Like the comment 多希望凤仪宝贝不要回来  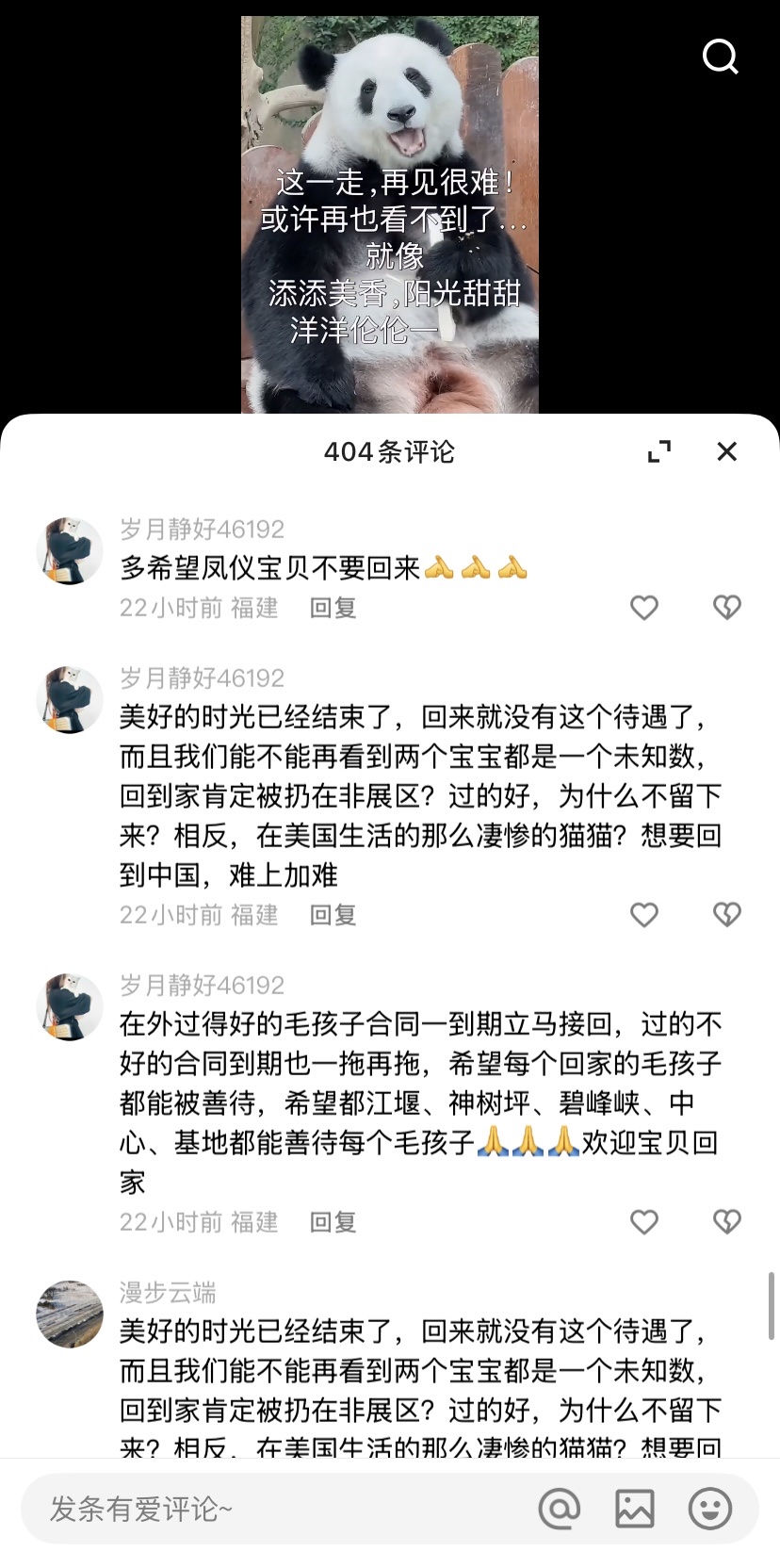tap(644, 608)
